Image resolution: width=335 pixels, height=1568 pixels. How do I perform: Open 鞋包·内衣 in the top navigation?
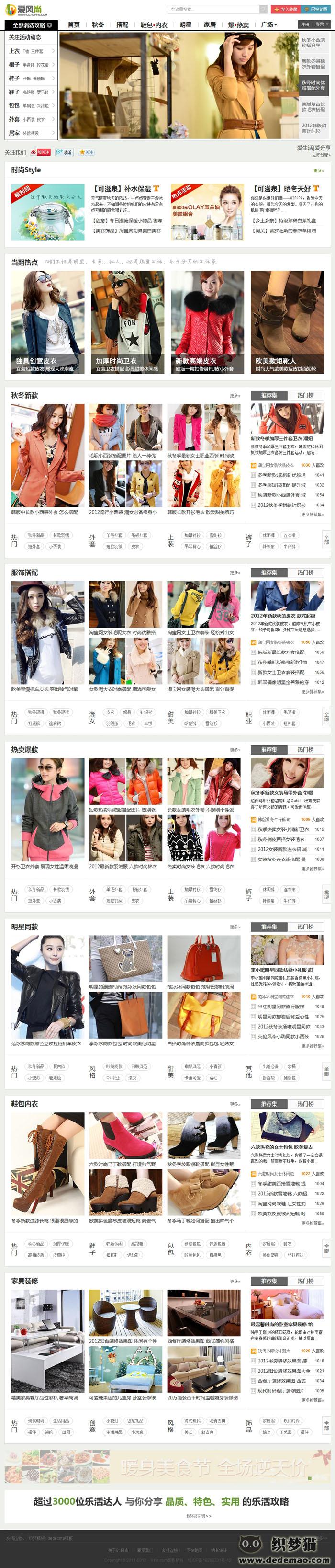tap(154, 25)
